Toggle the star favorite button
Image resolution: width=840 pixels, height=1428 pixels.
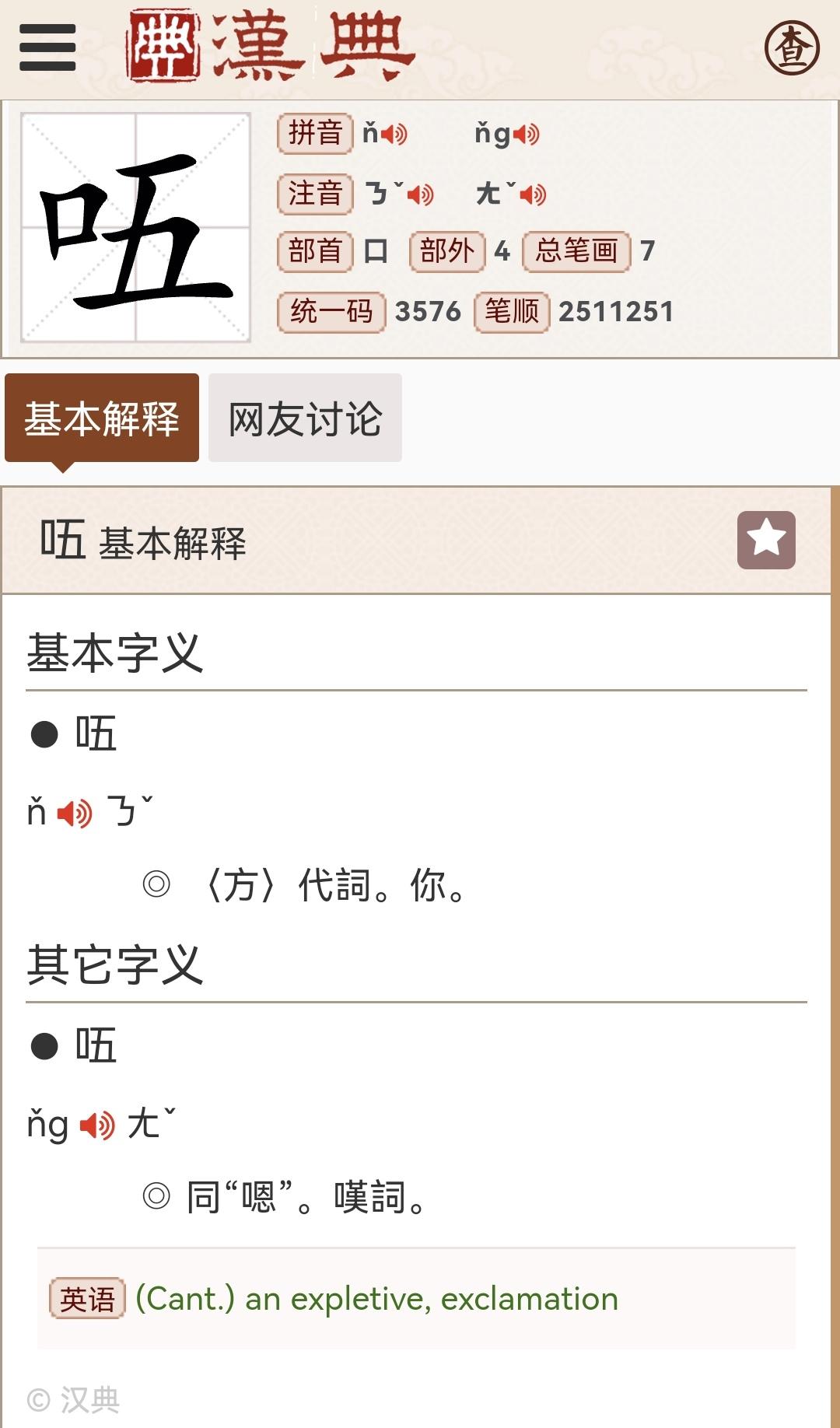point(768,540)
